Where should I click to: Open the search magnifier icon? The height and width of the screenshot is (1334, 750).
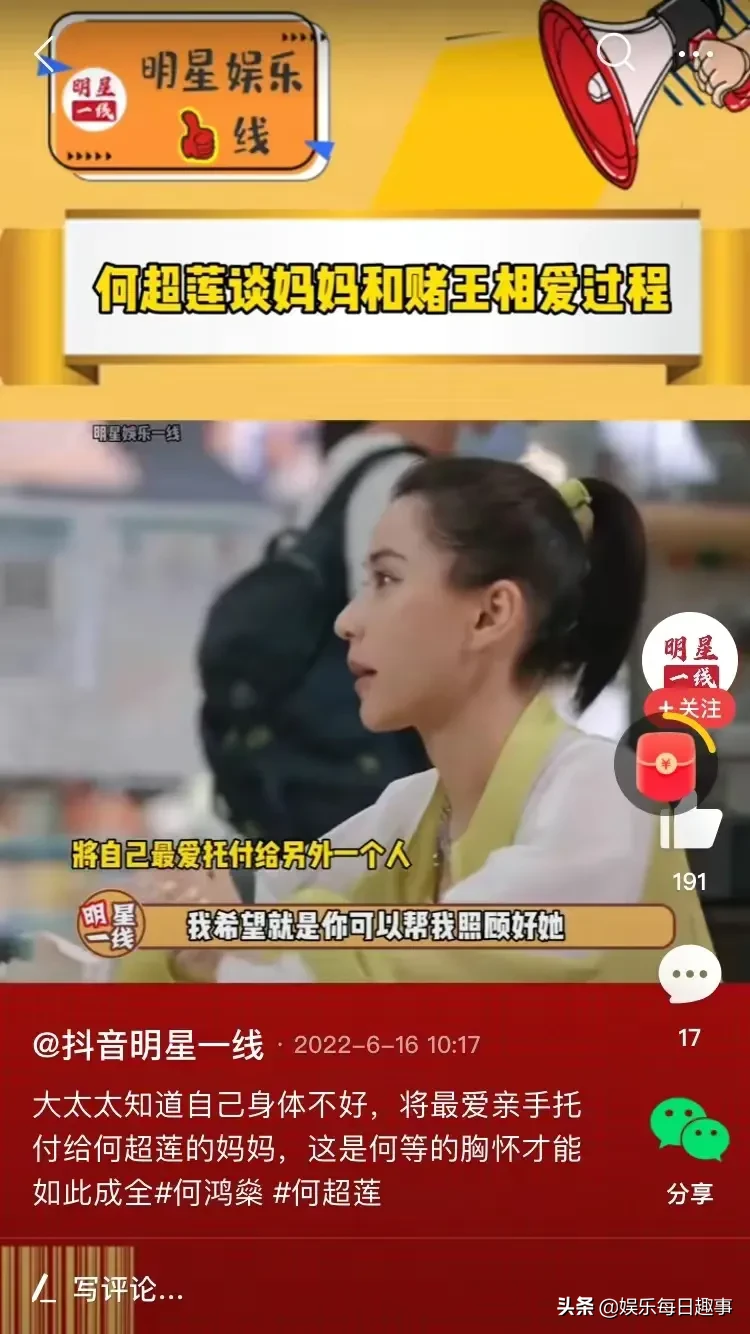pos(614,52)
